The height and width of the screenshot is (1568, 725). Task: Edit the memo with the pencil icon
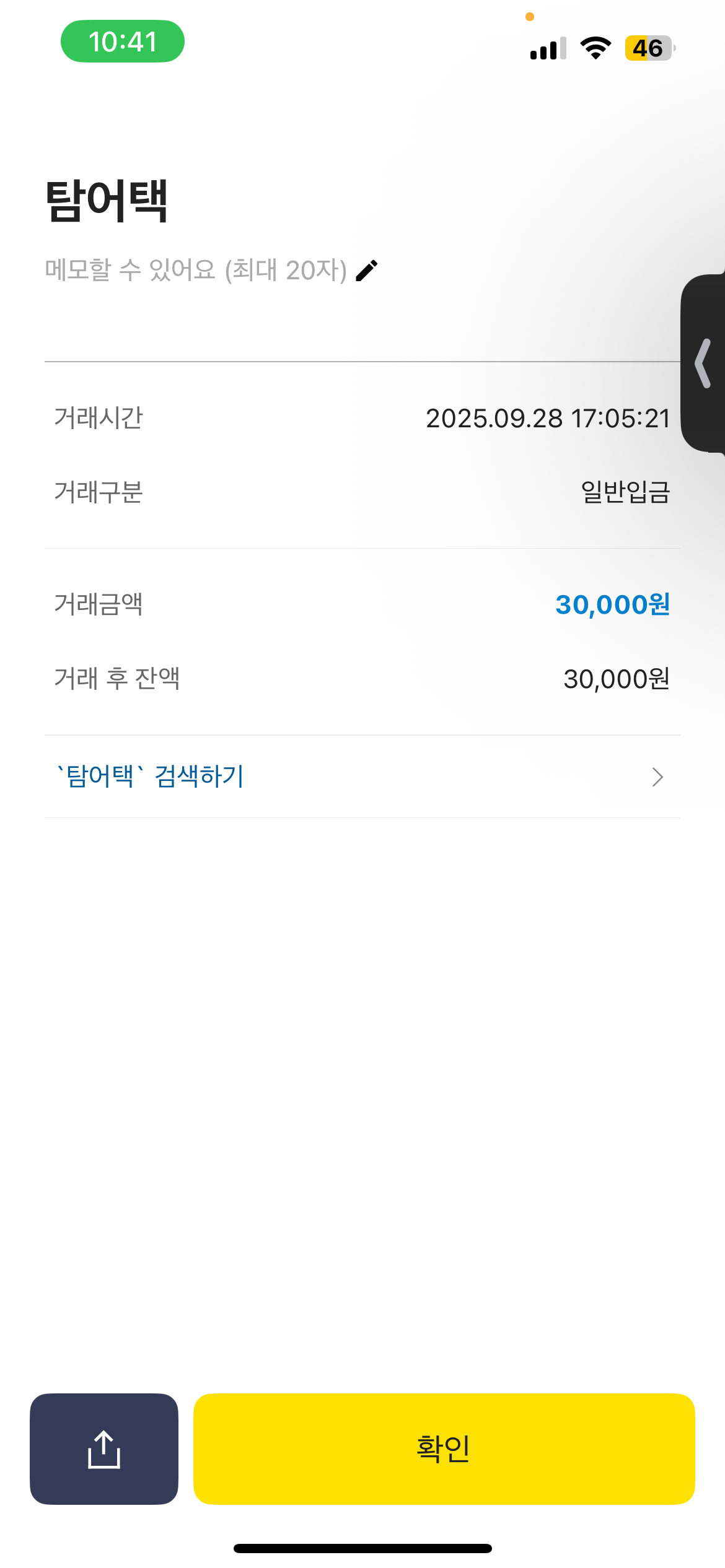[367, 271]
